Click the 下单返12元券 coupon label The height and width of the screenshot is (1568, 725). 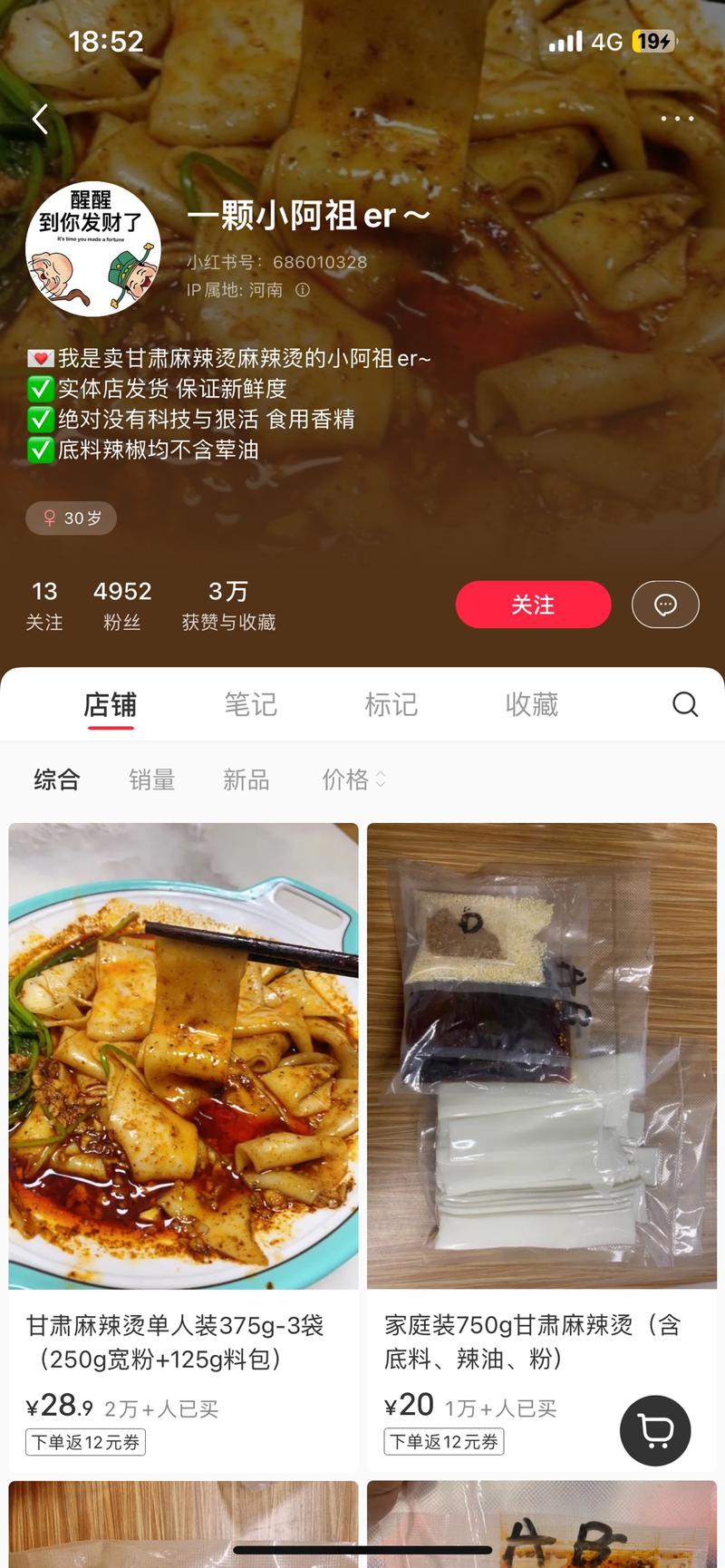(85, 1442)
